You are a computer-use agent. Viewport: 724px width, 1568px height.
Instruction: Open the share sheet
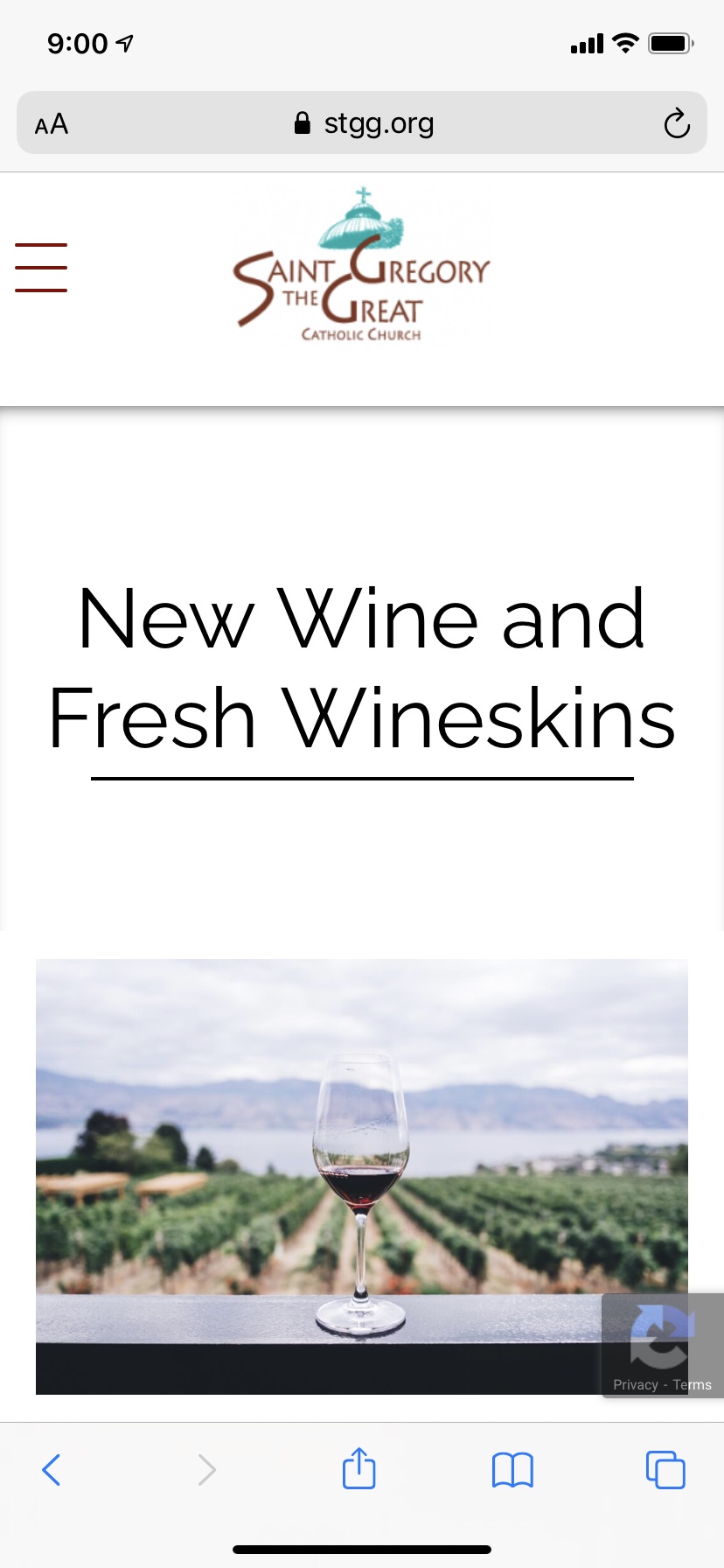(359, 1469)
